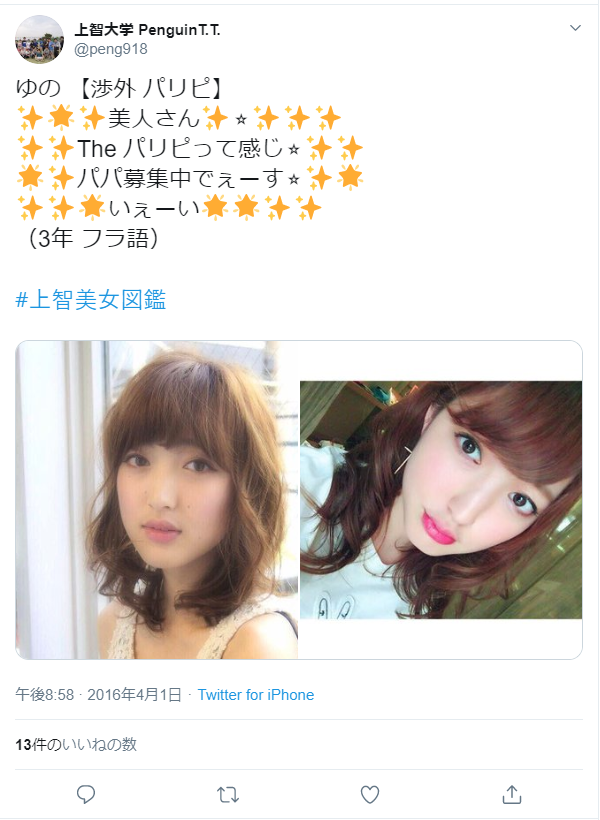Retweet this post
This screenshot has width=600, height=820.
(x=228, y=794)
